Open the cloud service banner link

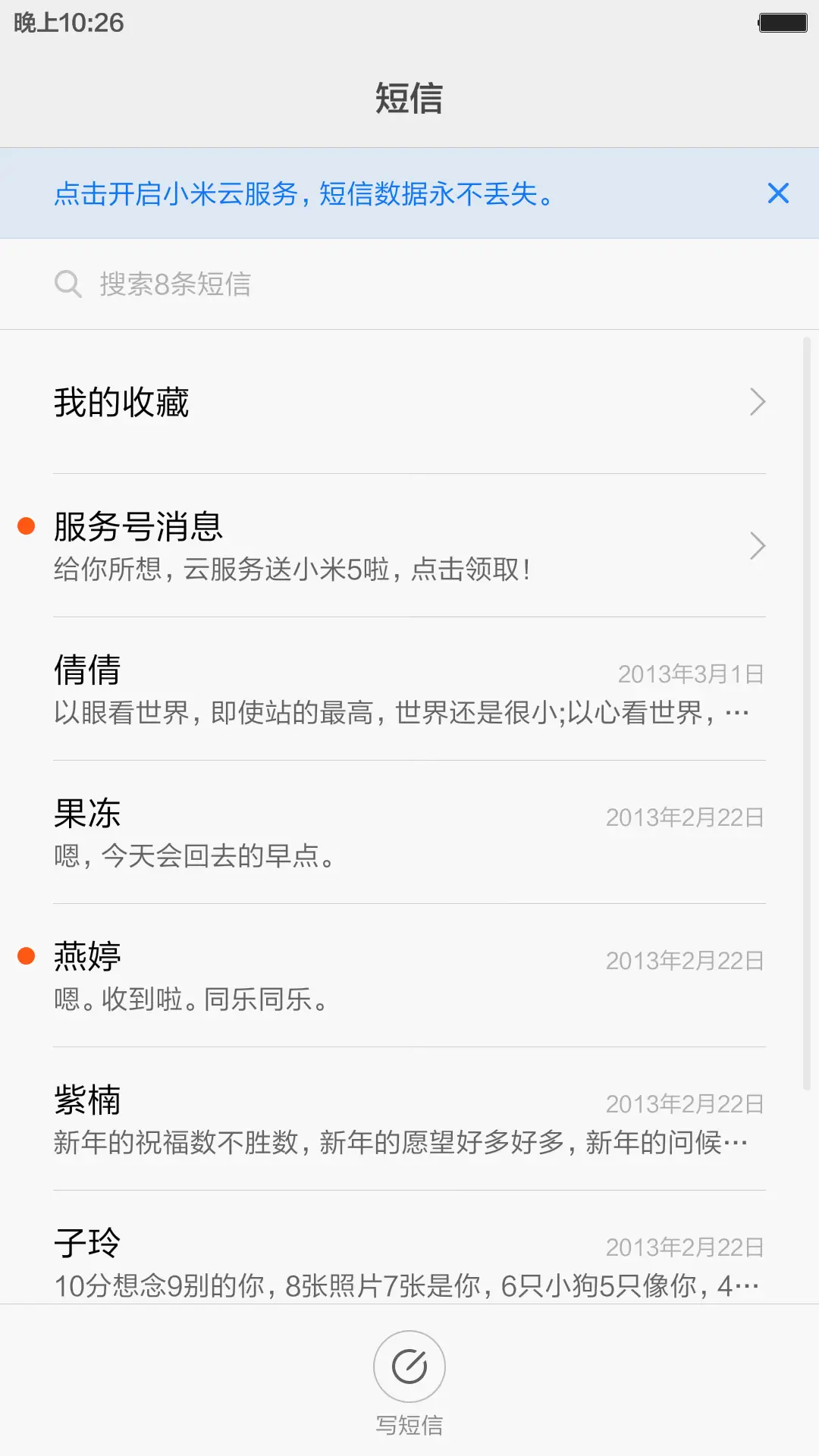(303, 194)
